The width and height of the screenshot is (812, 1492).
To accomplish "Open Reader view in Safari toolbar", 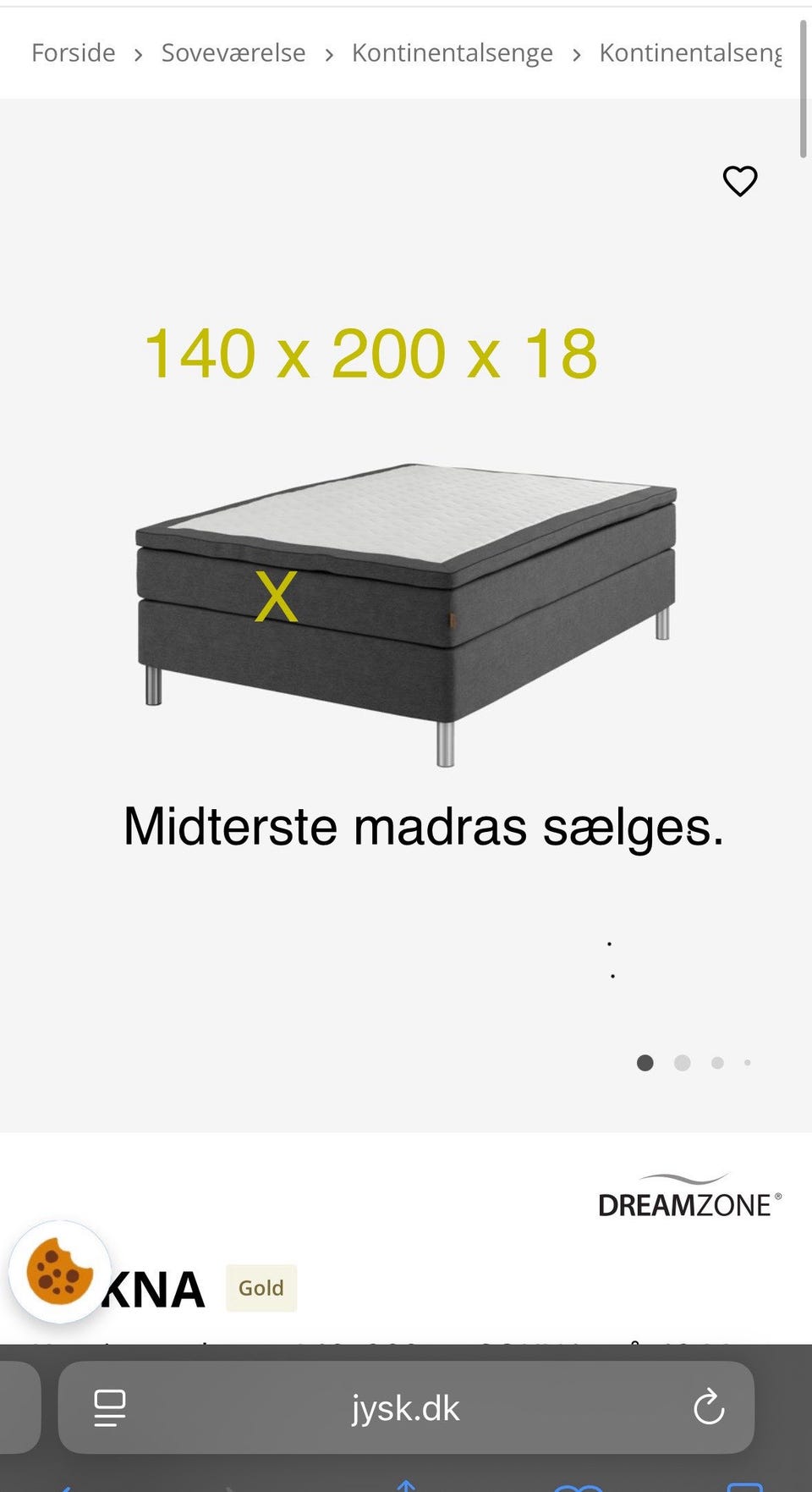I will [109, 1409].
